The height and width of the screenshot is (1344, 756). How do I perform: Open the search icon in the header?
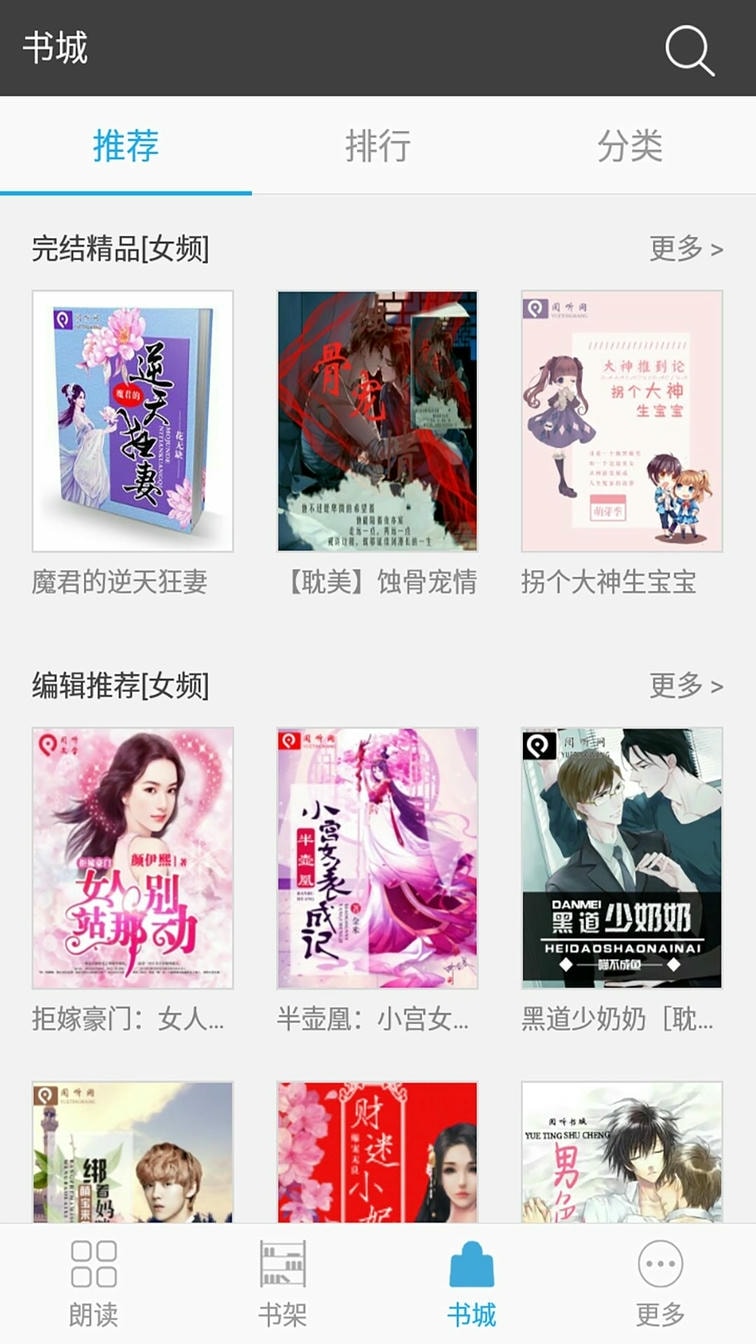point(689,49)
